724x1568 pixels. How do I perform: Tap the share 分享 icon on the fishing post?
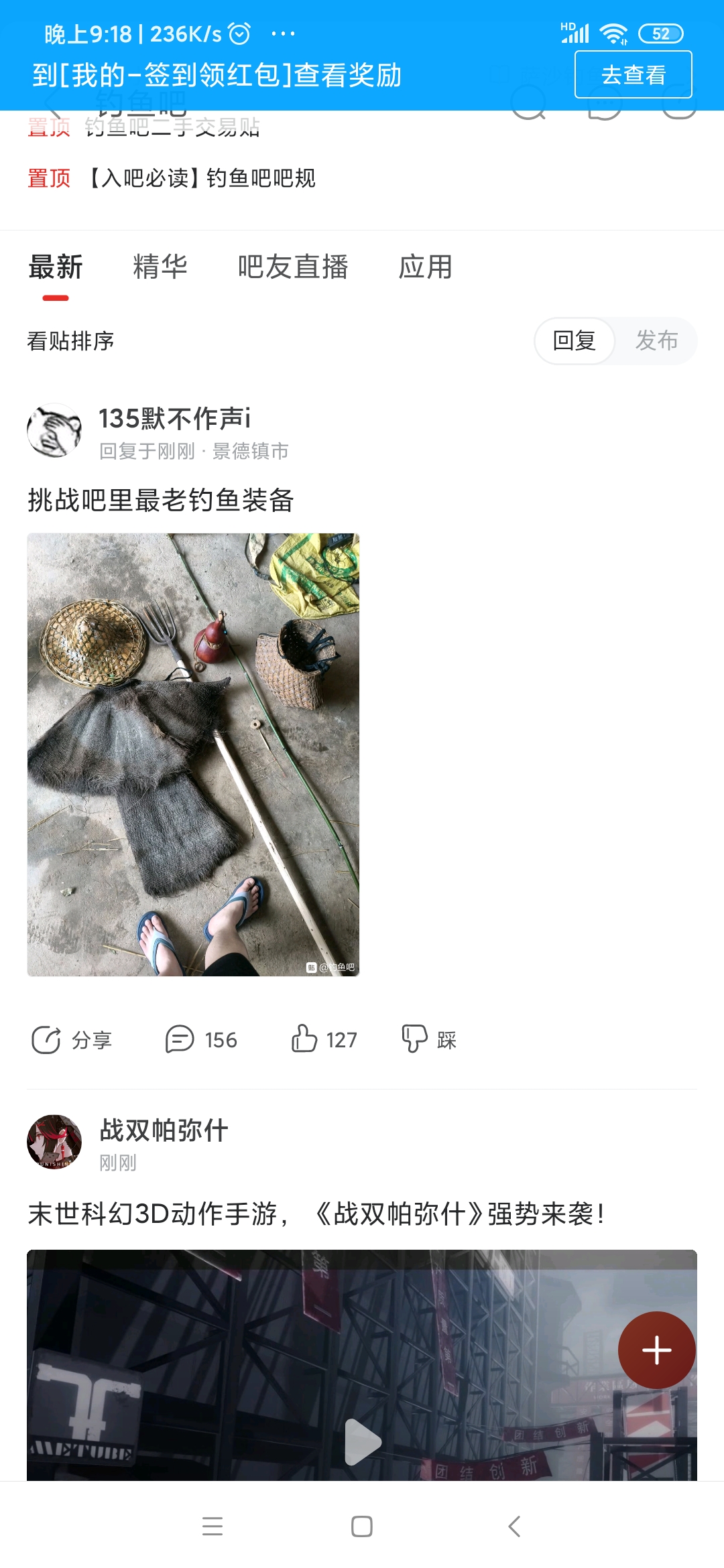click(72, 1040)
